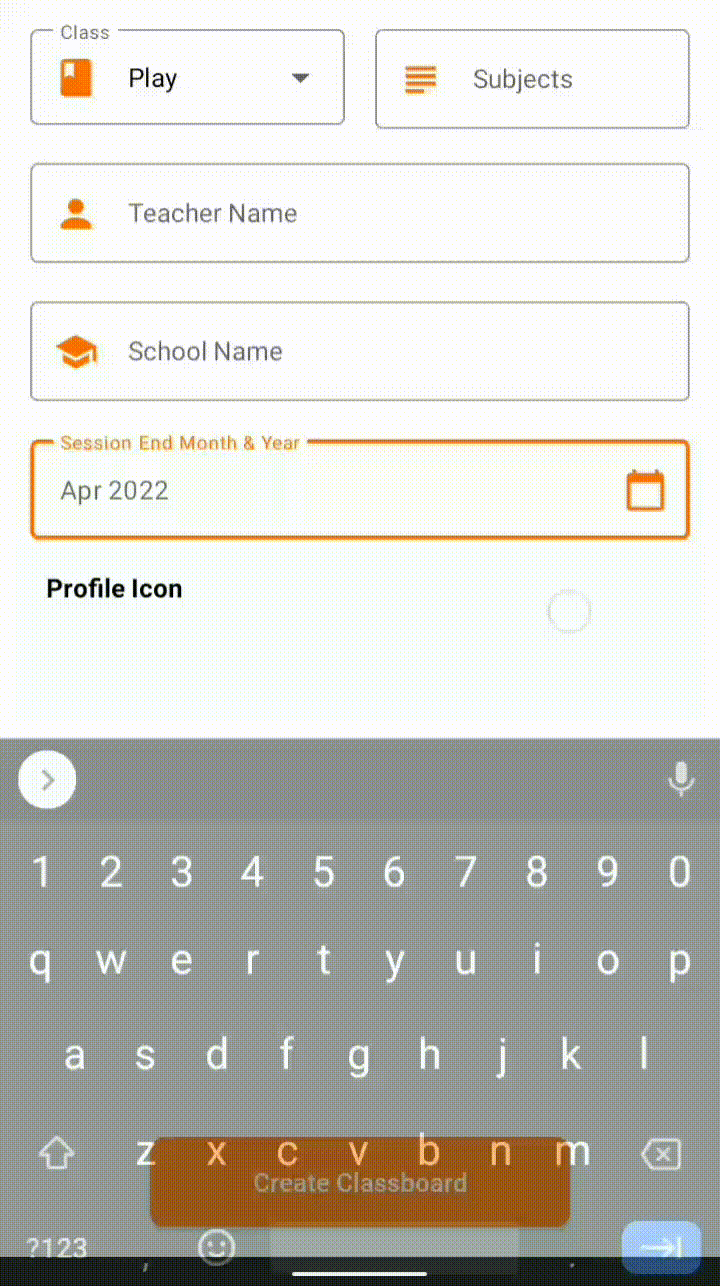Expand the keyboard suggestion strip arrow

47,780
